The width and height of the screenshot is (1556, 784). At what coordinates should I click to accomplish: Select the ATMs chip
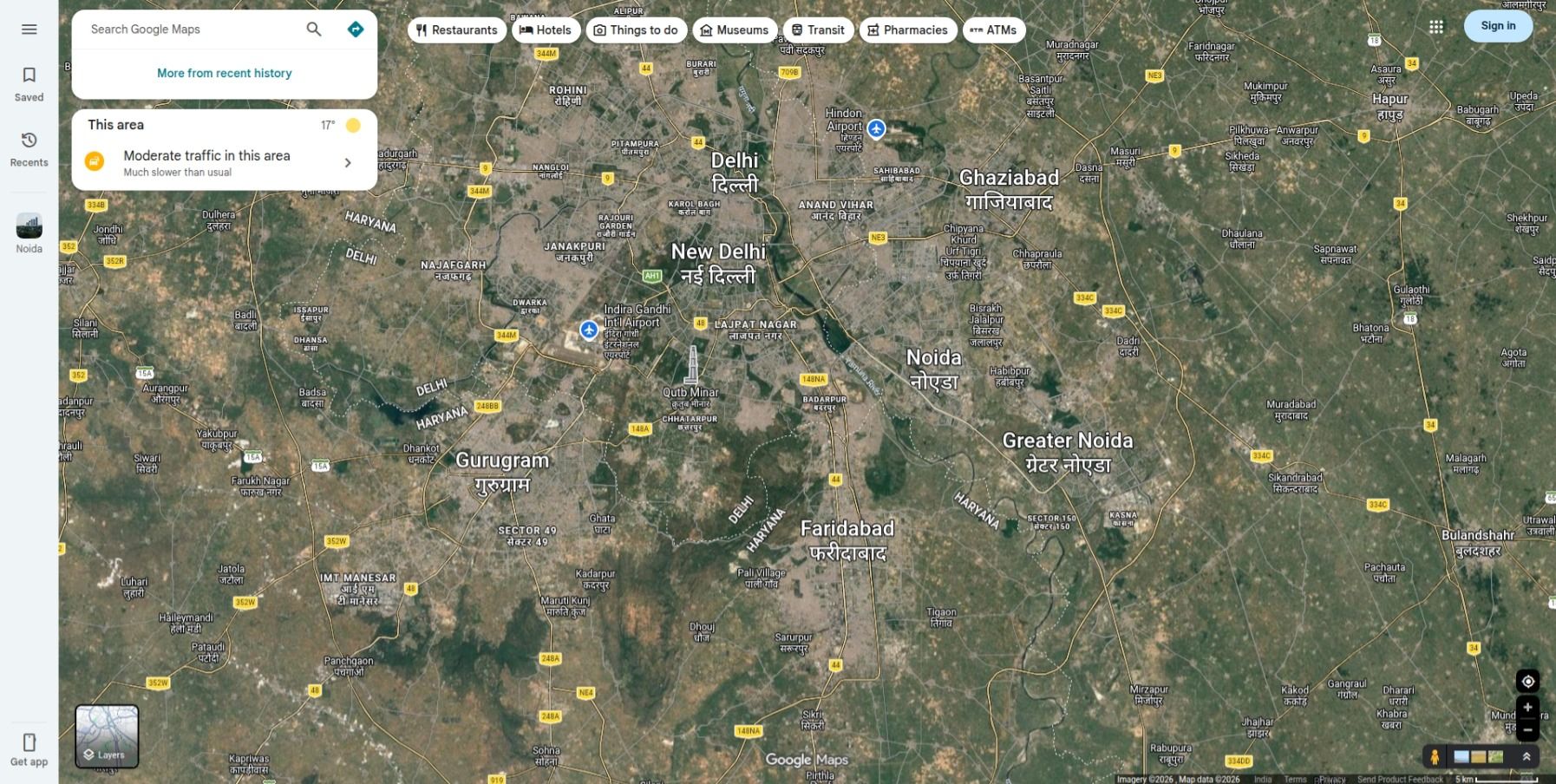click(x=993, y=30)
